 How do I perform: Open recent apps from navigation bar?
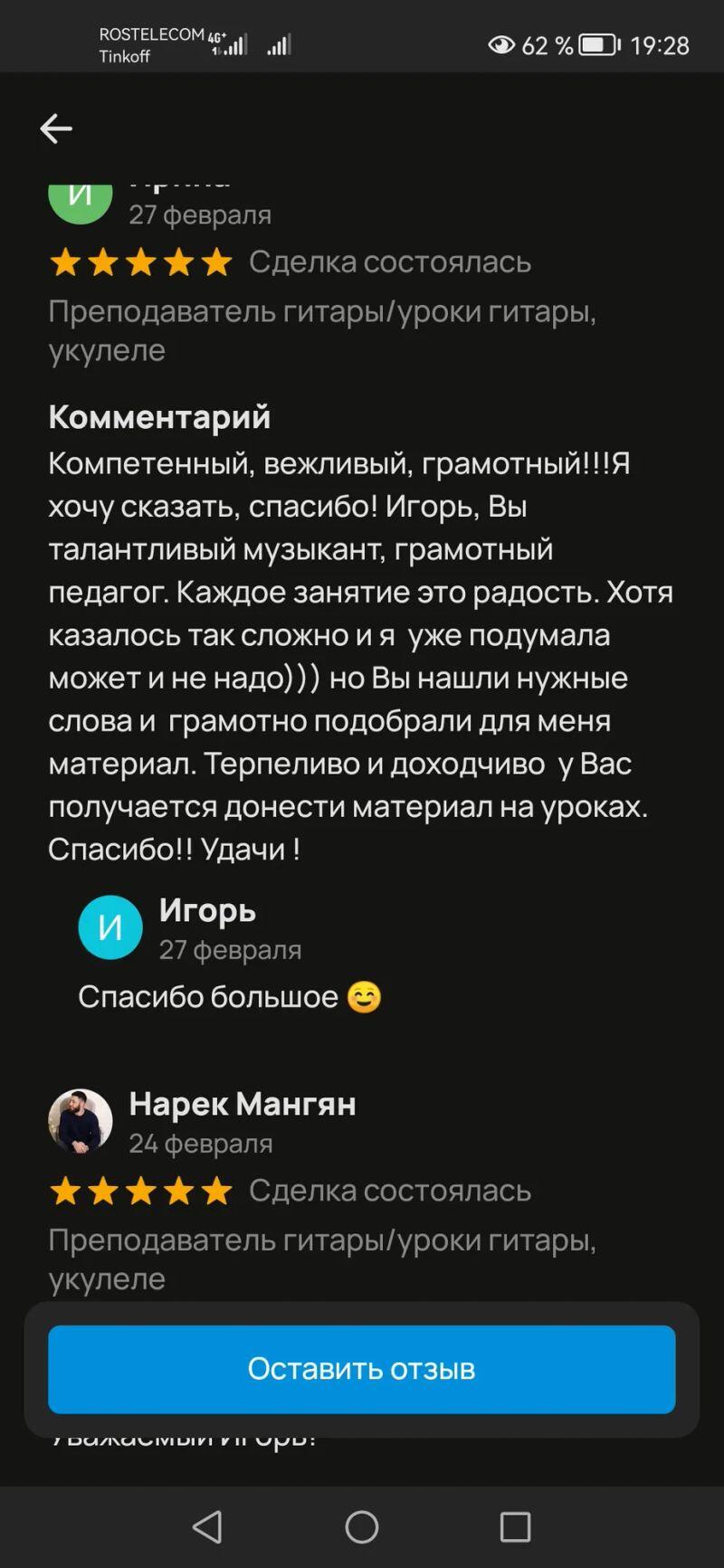[x=515, y=1527]
